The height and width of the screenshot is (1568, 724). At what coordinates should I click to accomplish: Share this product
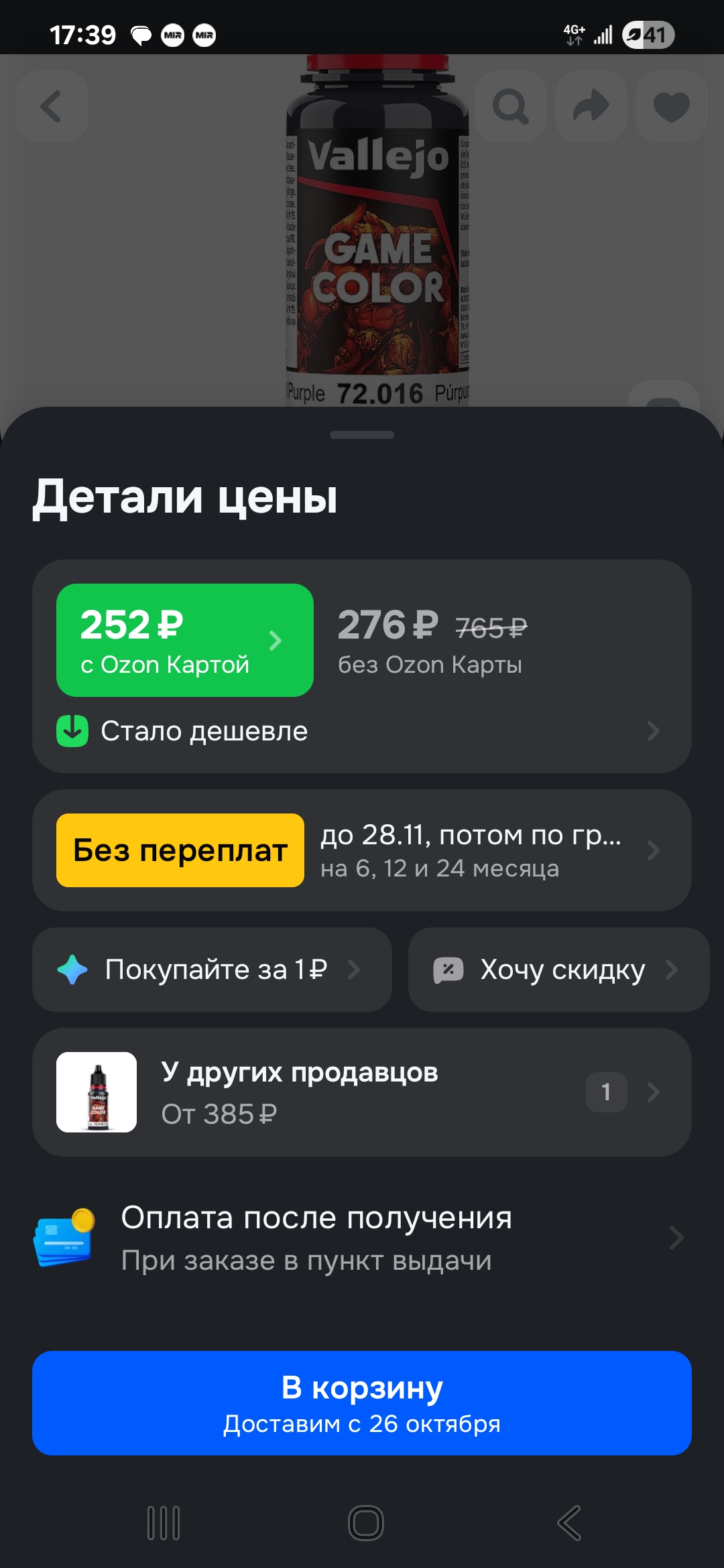tap(591, 107)
